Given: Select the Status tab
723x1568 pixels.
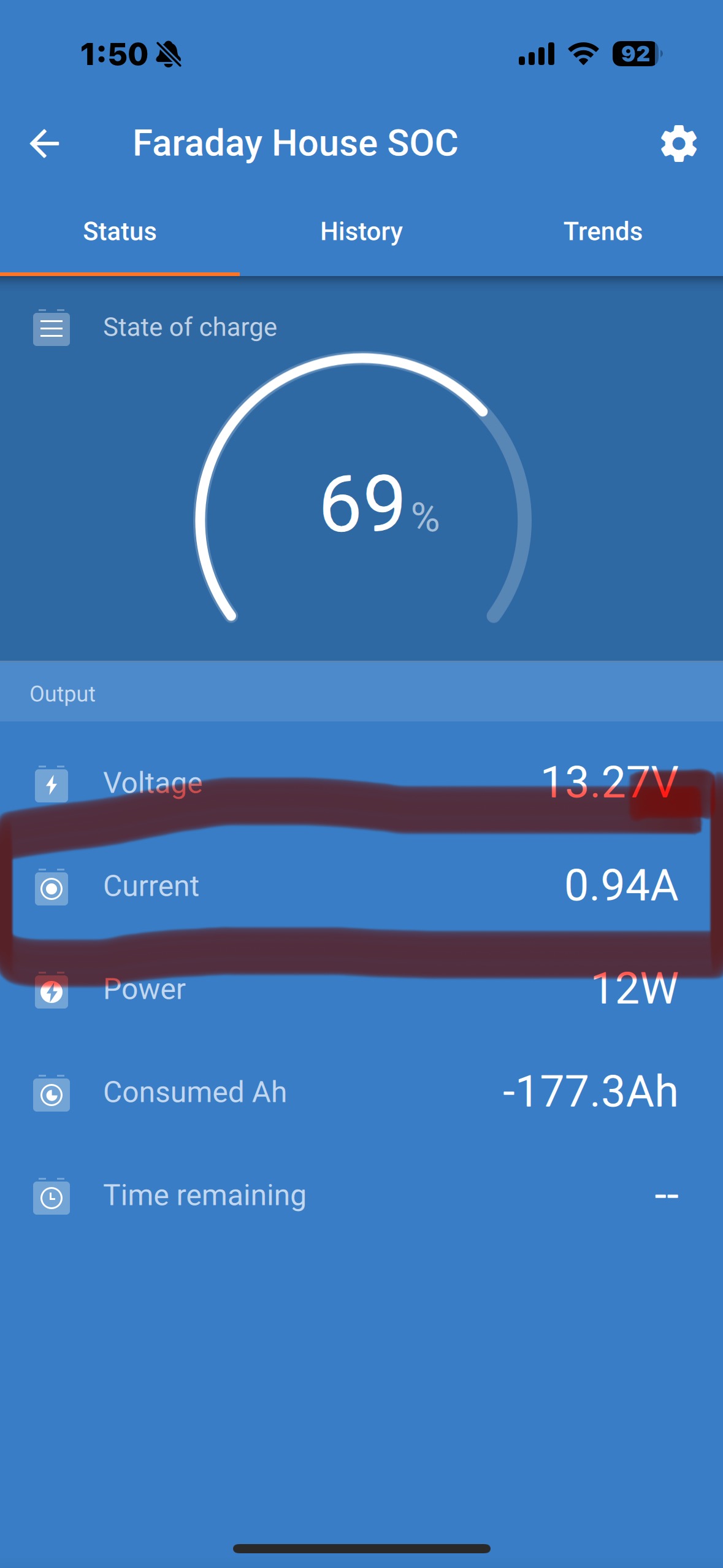Looking at the screenshot, I should click(x=120, y=232).
